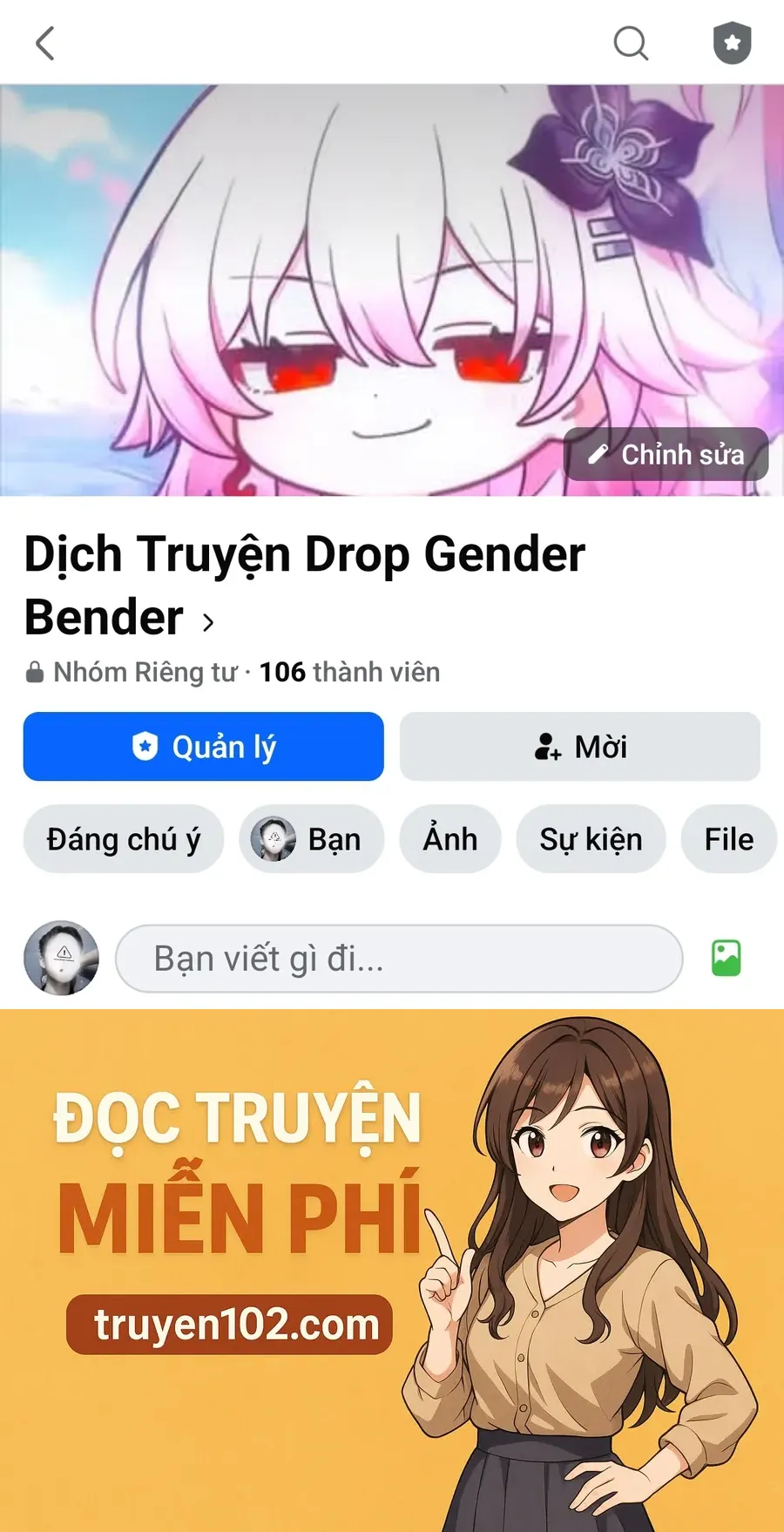
Task: Open group search magnifier icon
Action: [x=631, y=43]
